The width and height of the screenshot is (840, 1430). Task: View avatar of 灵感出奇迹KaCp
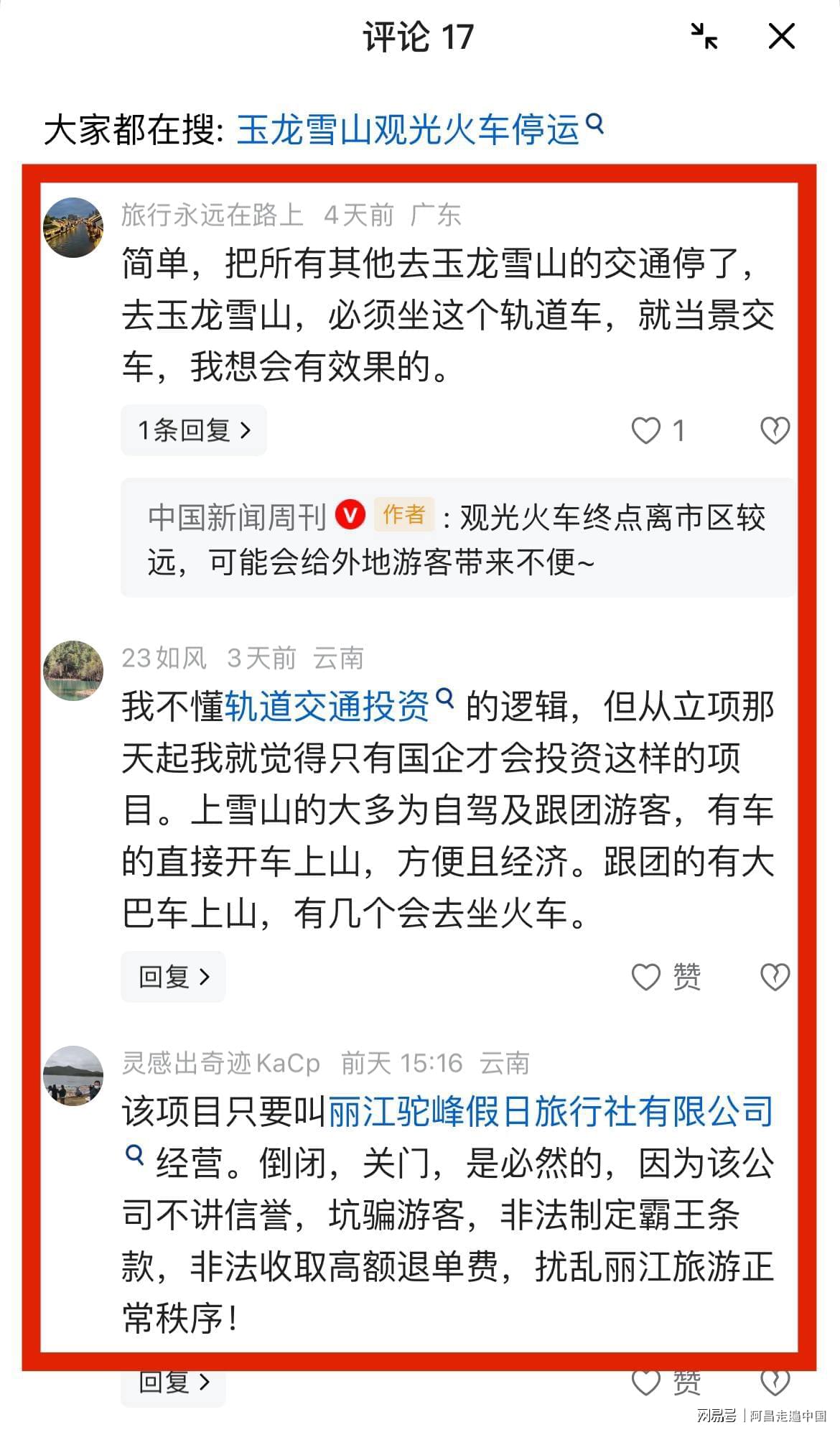click(73, 1075)
